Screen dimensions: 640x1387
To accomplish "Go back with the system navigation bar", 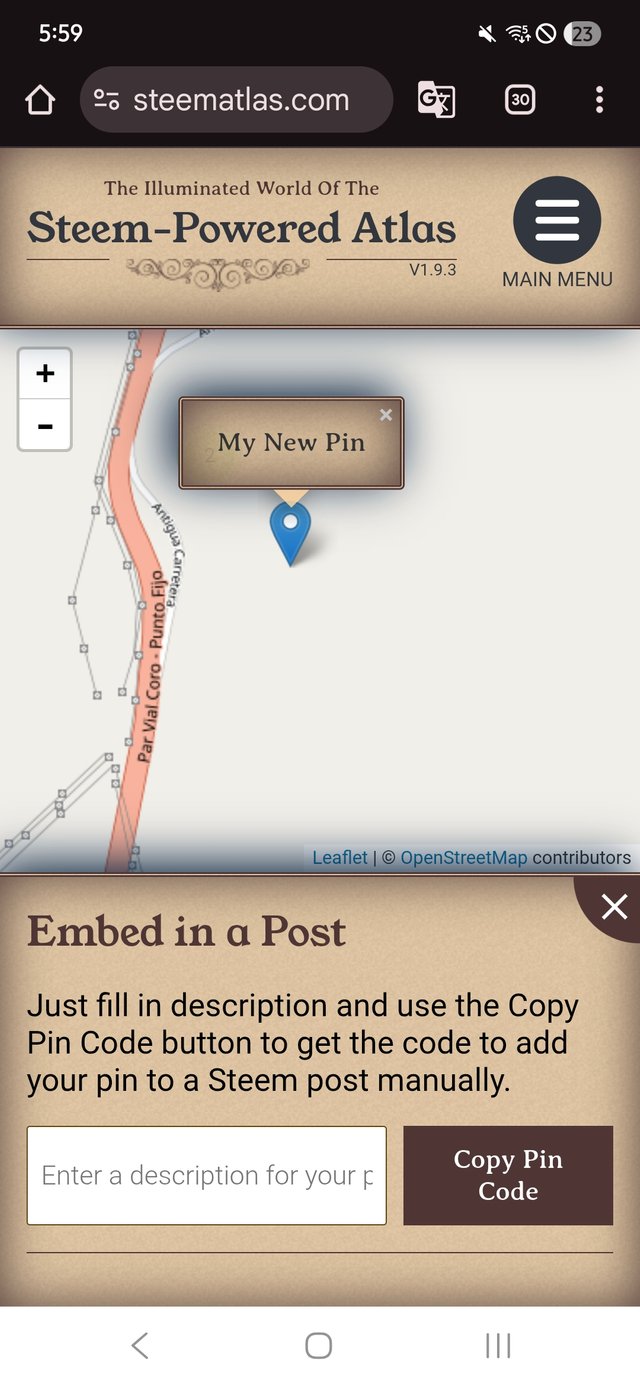I will (x=140, y=1345).
